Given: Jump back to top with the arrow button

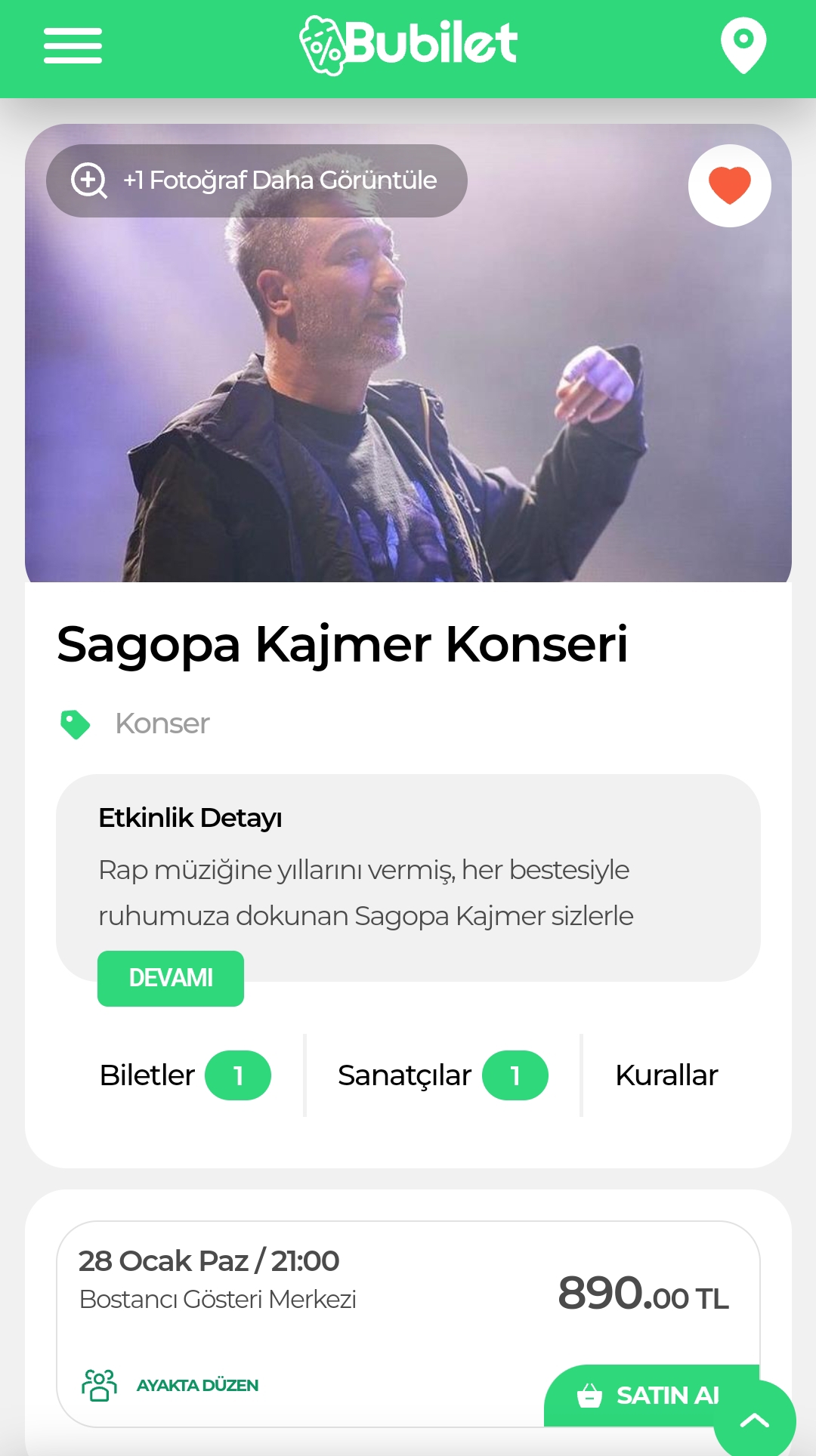Looking at the screenshot, I should 755,1421.
